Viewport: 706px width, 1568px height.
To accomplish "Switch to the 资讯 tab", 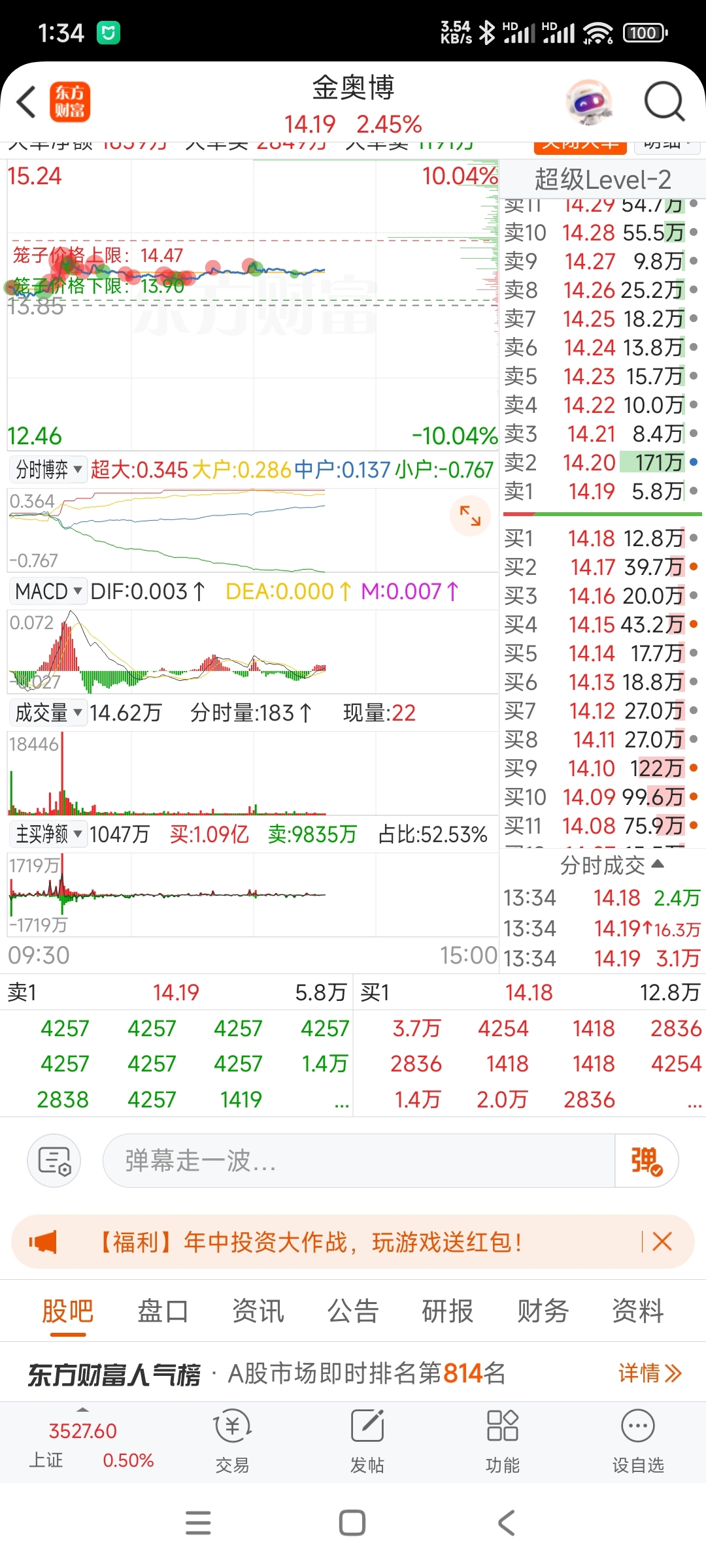I will click(x=258, y=1311).
